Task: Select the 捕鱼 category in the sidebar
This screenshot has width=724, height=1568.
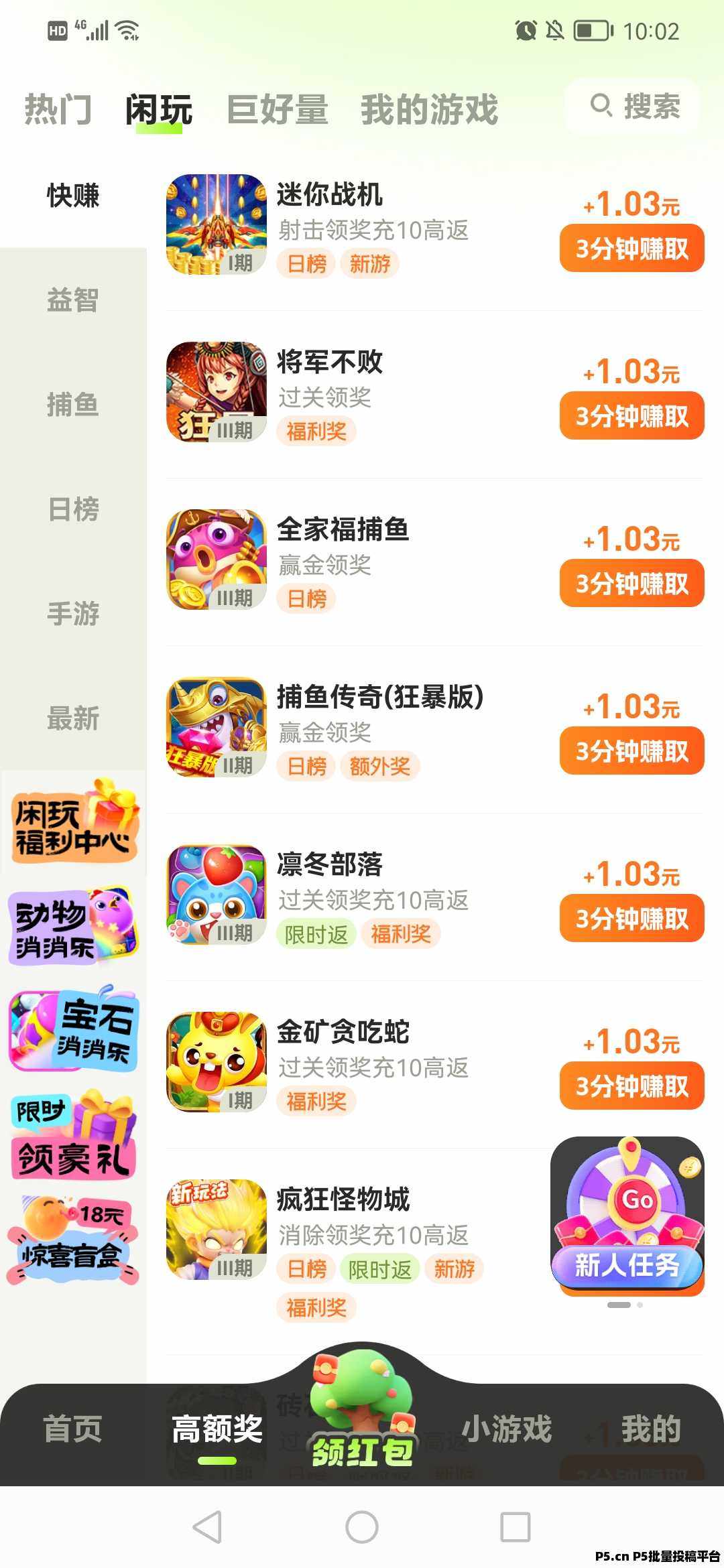Action: pyautogui.click(x=72, y=404)
